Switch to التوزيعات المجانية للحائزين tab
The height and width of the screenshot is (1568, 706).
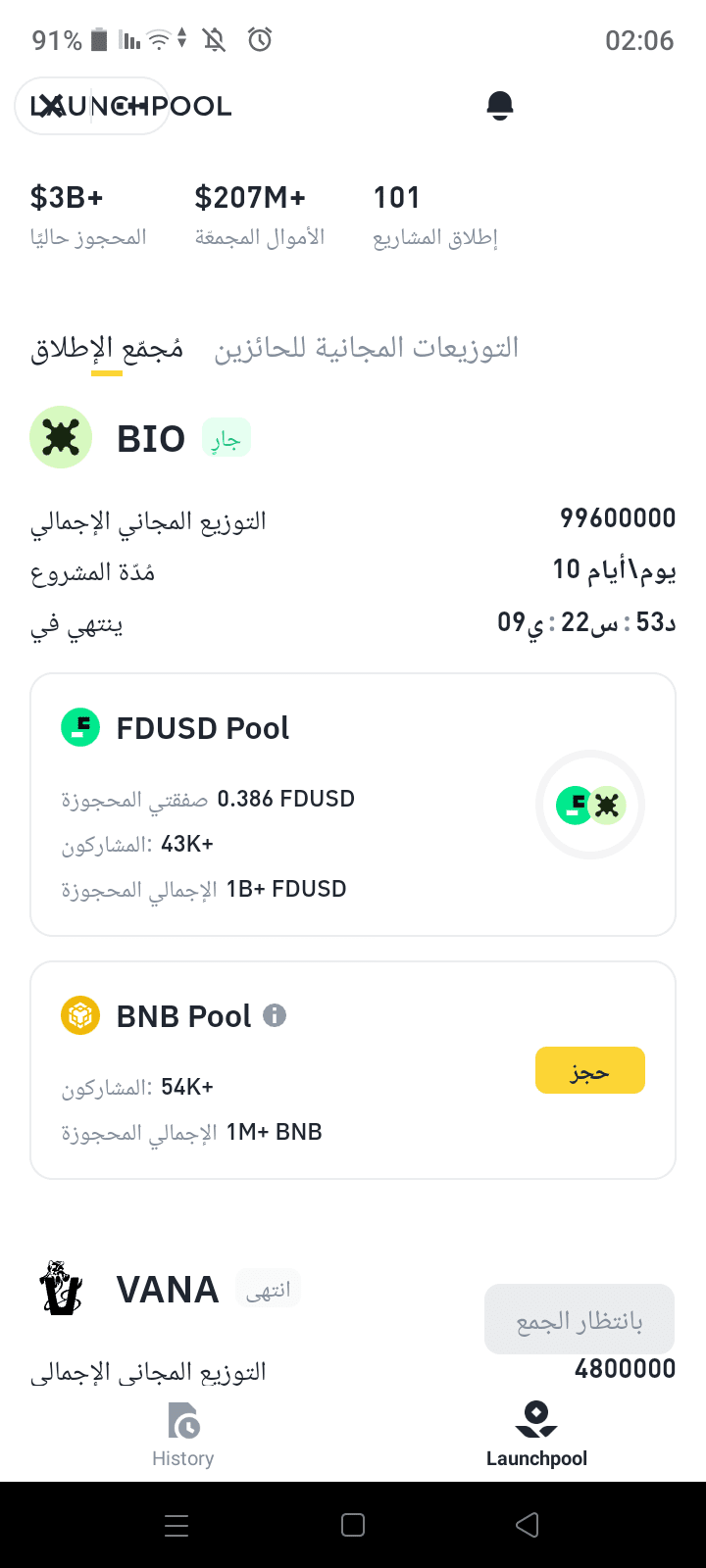[x=366, y=349]
